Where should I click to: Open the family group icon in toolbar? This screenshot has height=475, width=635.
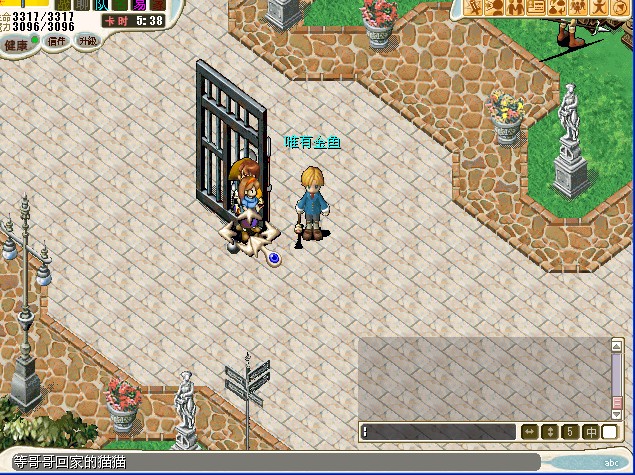coord(577,7)
